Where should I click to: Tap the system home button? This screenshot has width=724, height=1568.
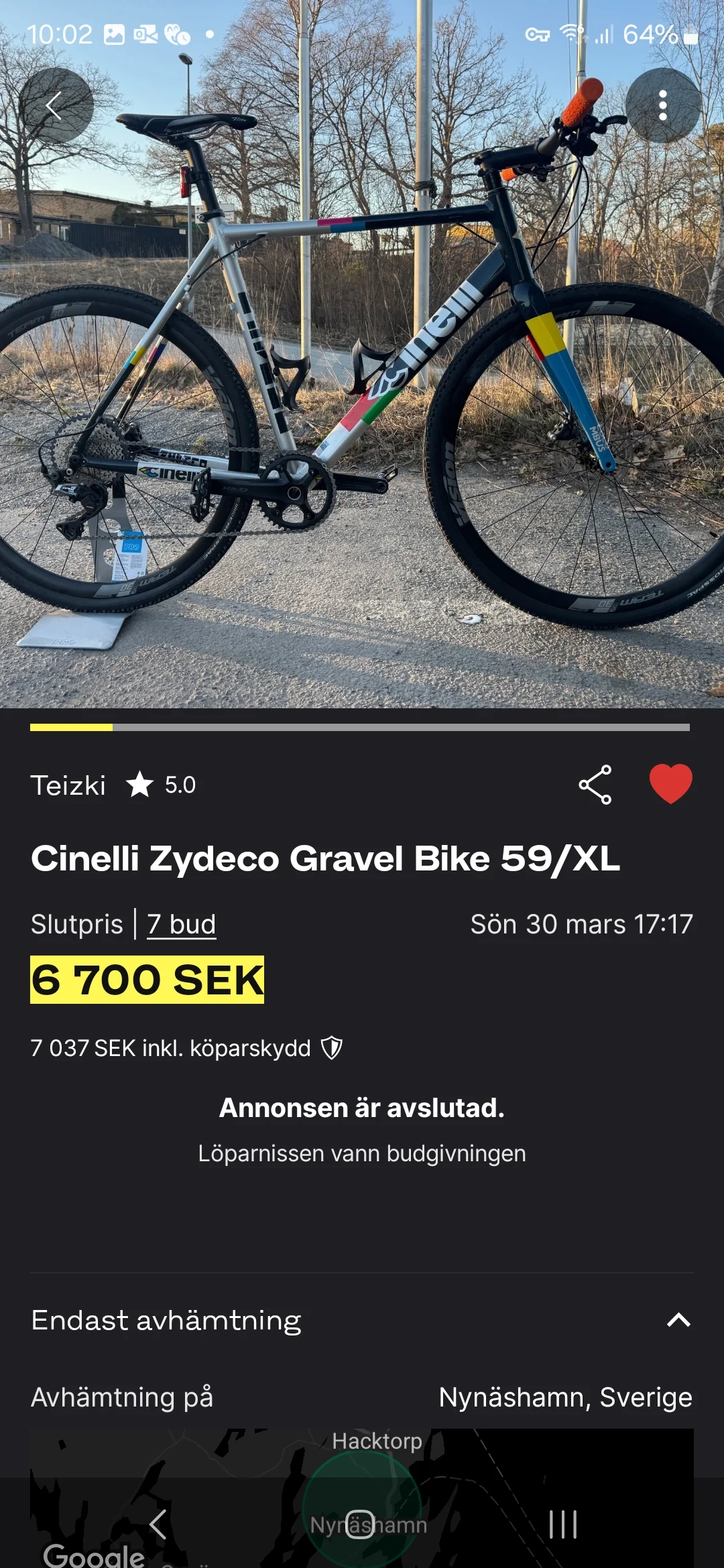coord(360,1524)
